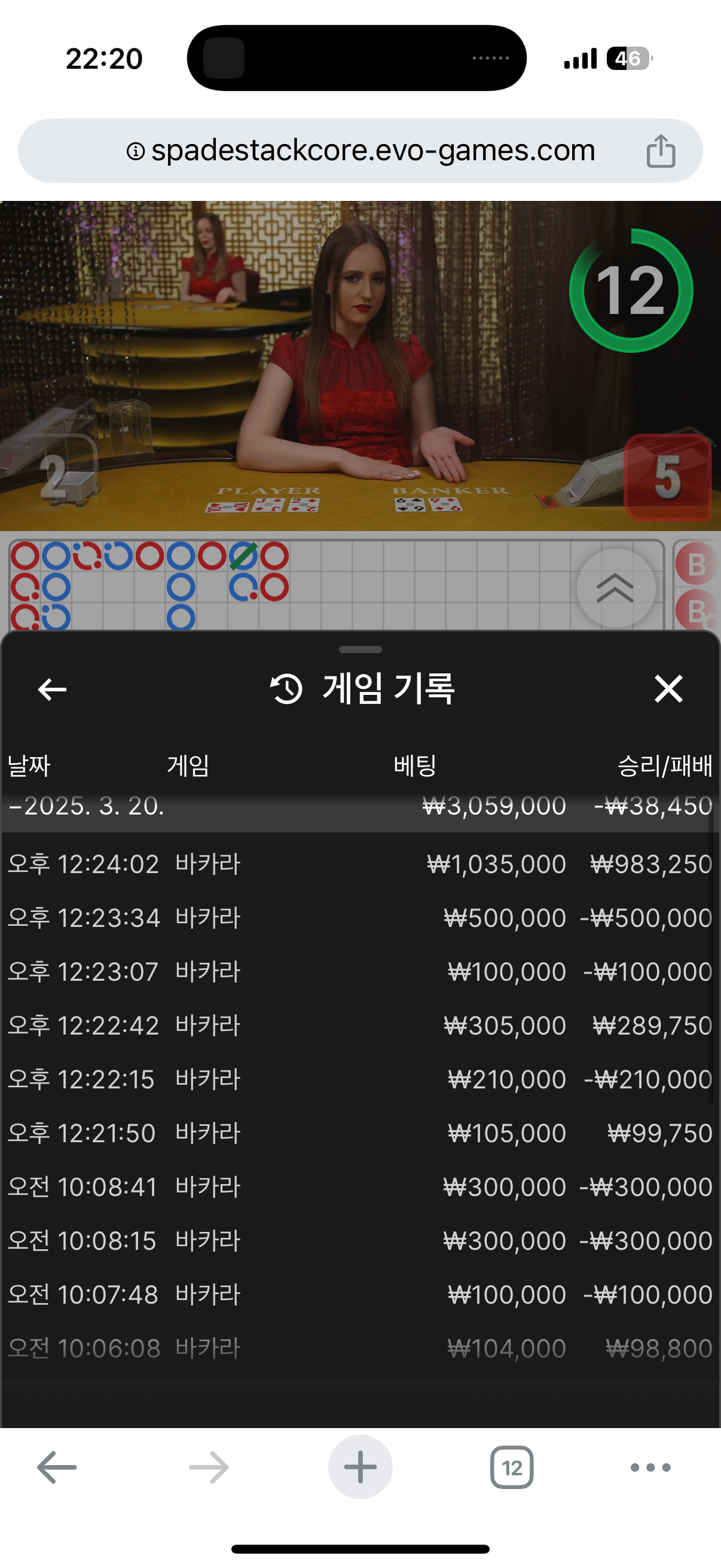Open the 오후 12:22:15 바카라 record
Screen dimensions: 721x1568
(x=359, y=1079)
